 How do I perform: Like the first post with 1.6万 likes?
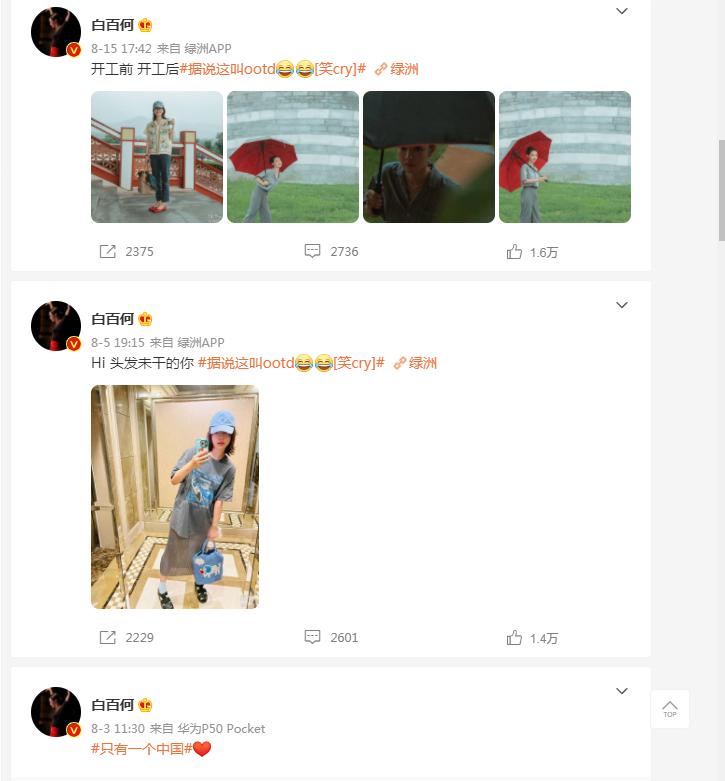tap(516, 252)
